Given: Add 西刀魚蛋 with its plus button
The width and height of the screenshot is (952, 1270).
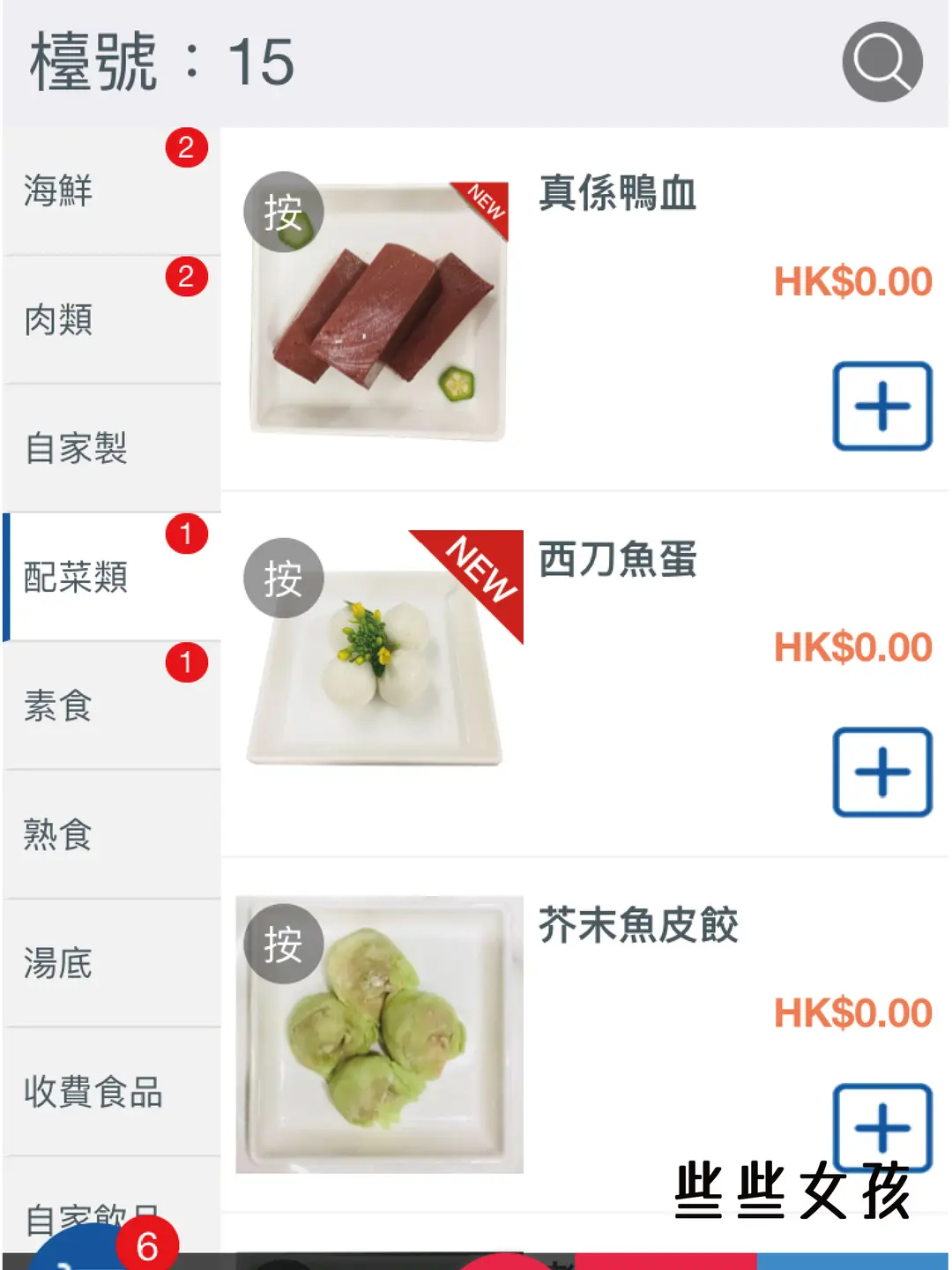Looking at the screenshot, I should click(x=882, y=773).
